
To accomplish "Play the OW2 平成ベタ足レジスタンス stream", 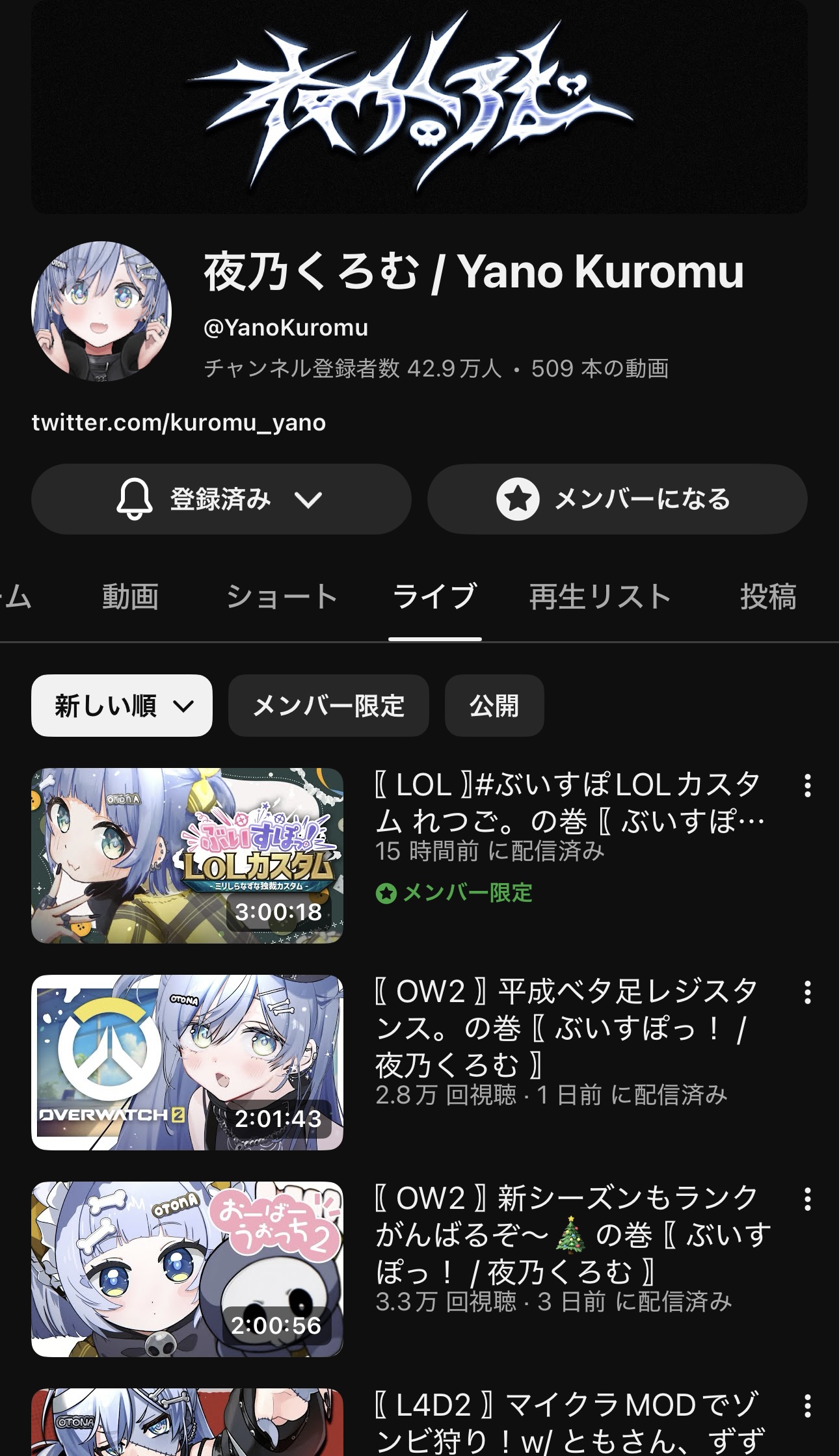I will pyautogui.click(x=187, y=1062).
